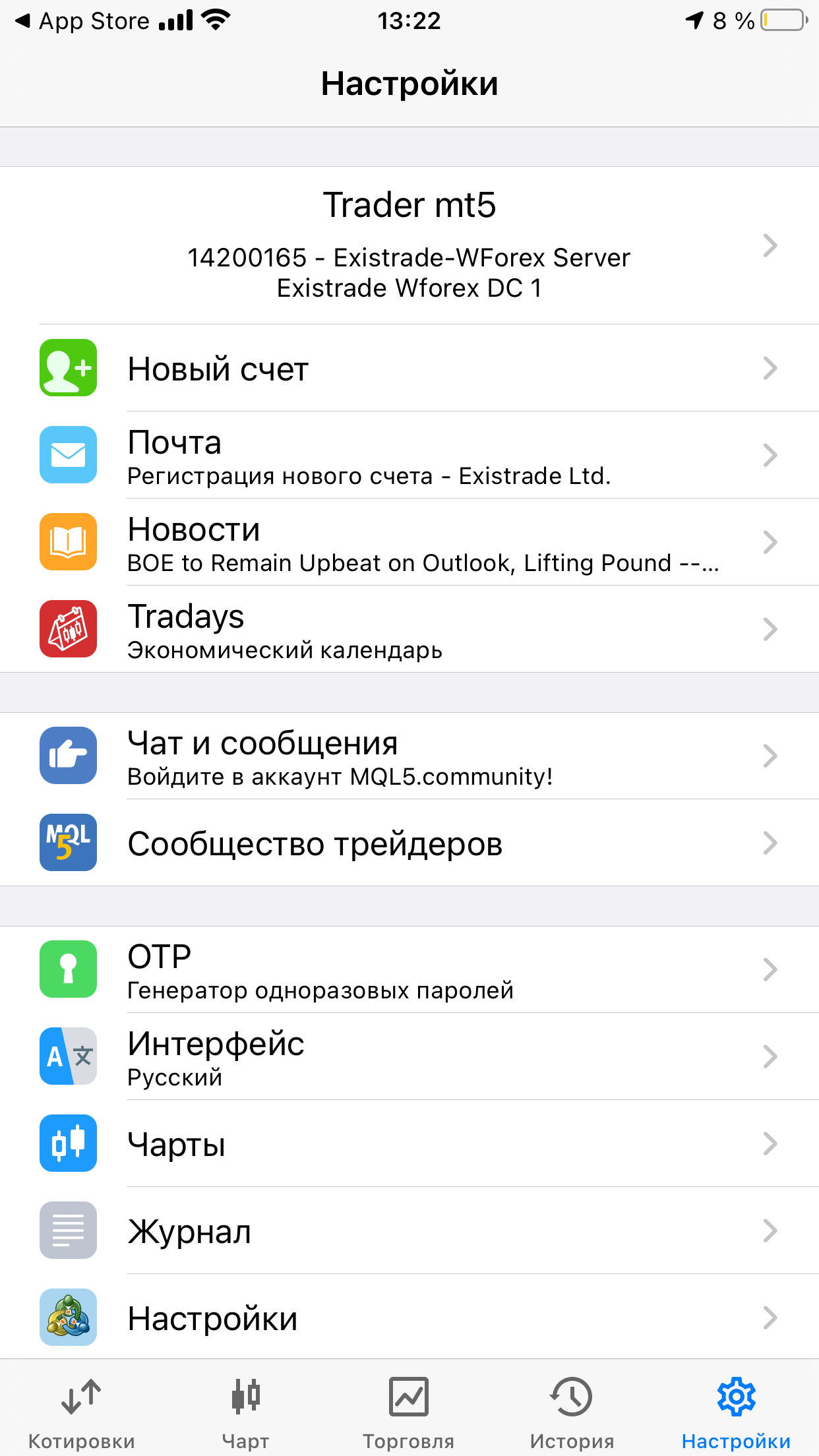
Task: Open the Новости news row
Action: point(409,542)
